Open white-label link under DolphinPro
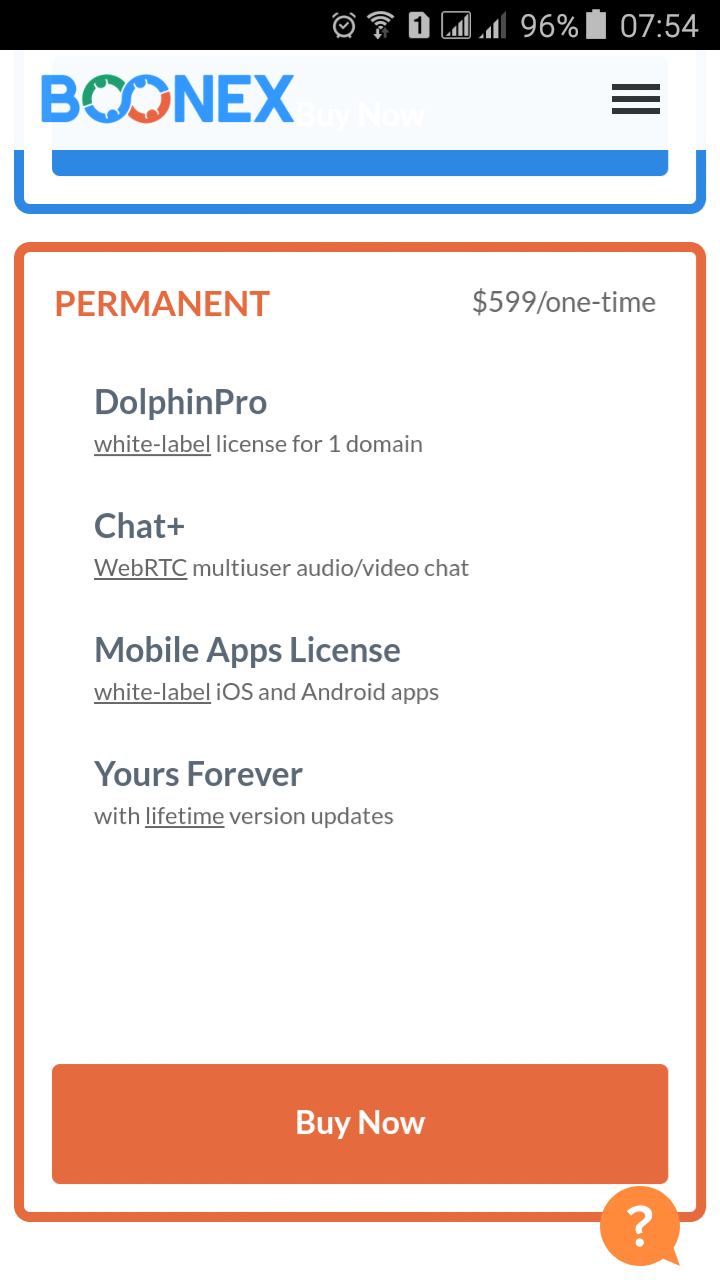Viewport: 720px width, 1280px height. tap(152, 444)
